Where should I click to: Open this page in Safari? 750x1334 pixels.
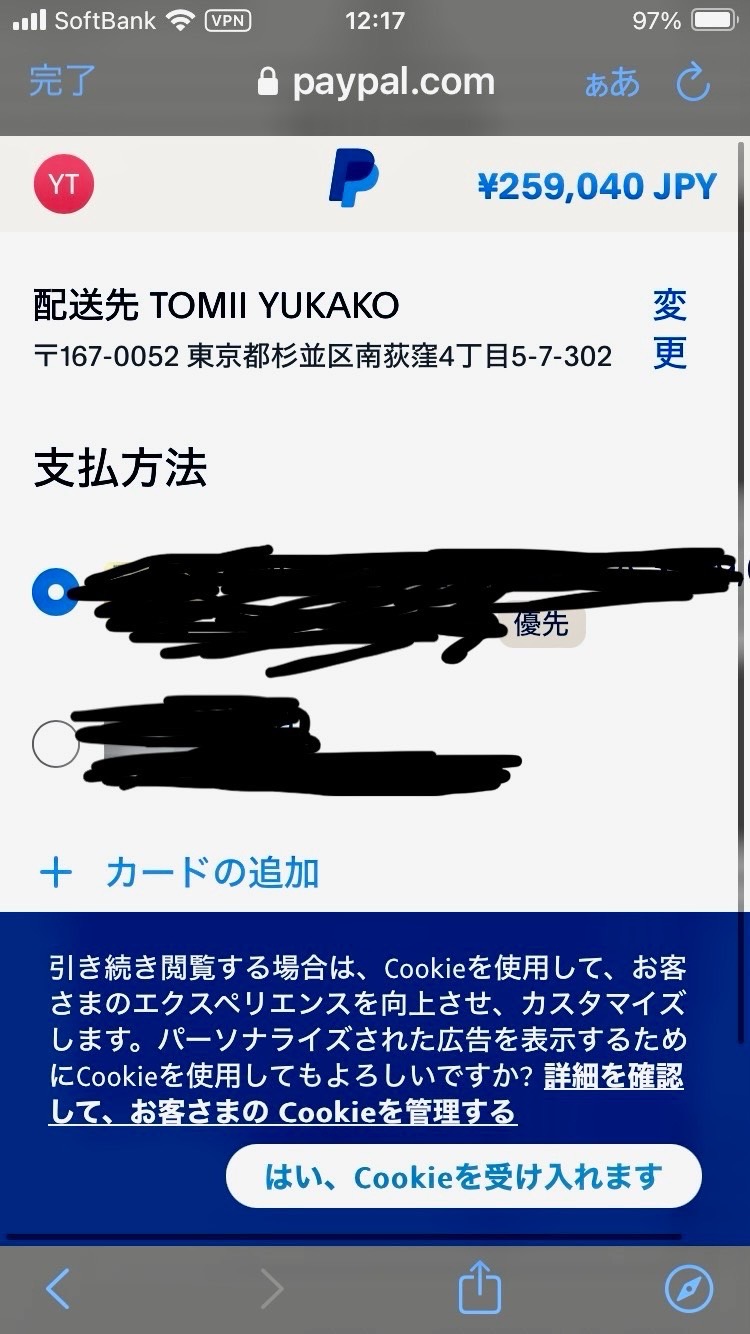[x=689, y=1289]
